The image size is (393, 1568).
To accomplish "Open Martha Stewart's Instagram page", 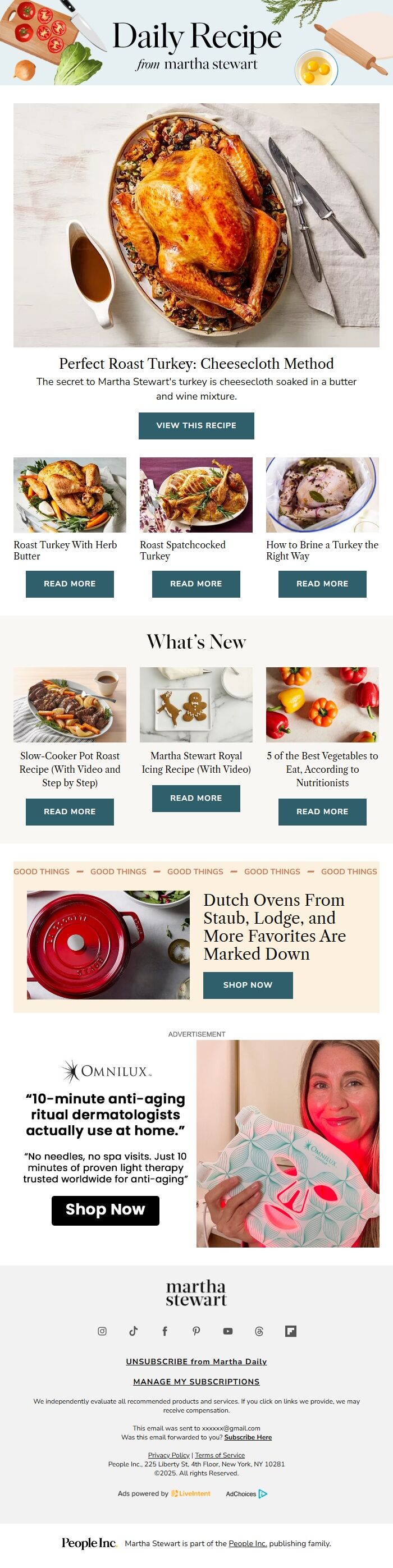I will pos(102,1331).
